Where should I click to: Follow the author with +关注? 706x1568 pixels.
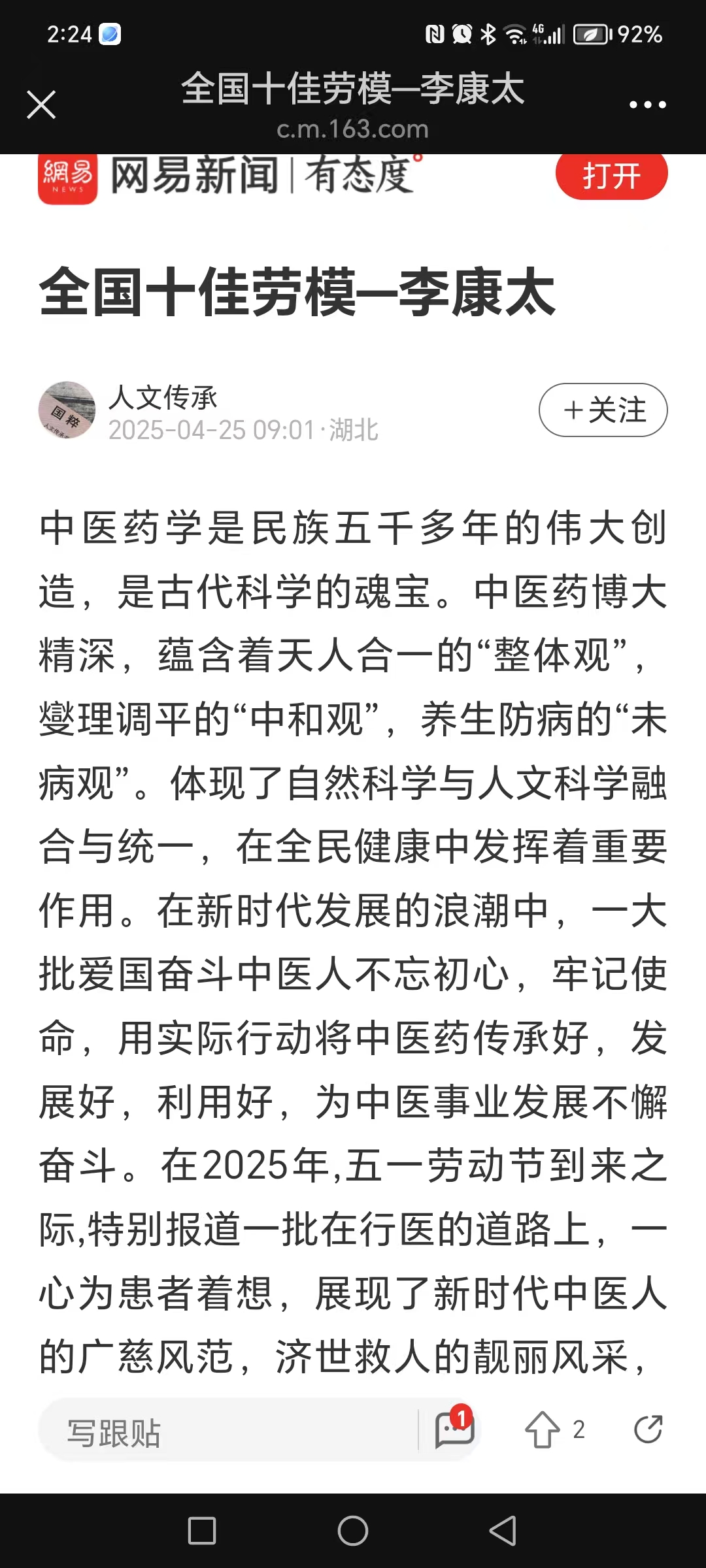pos(603,410)
